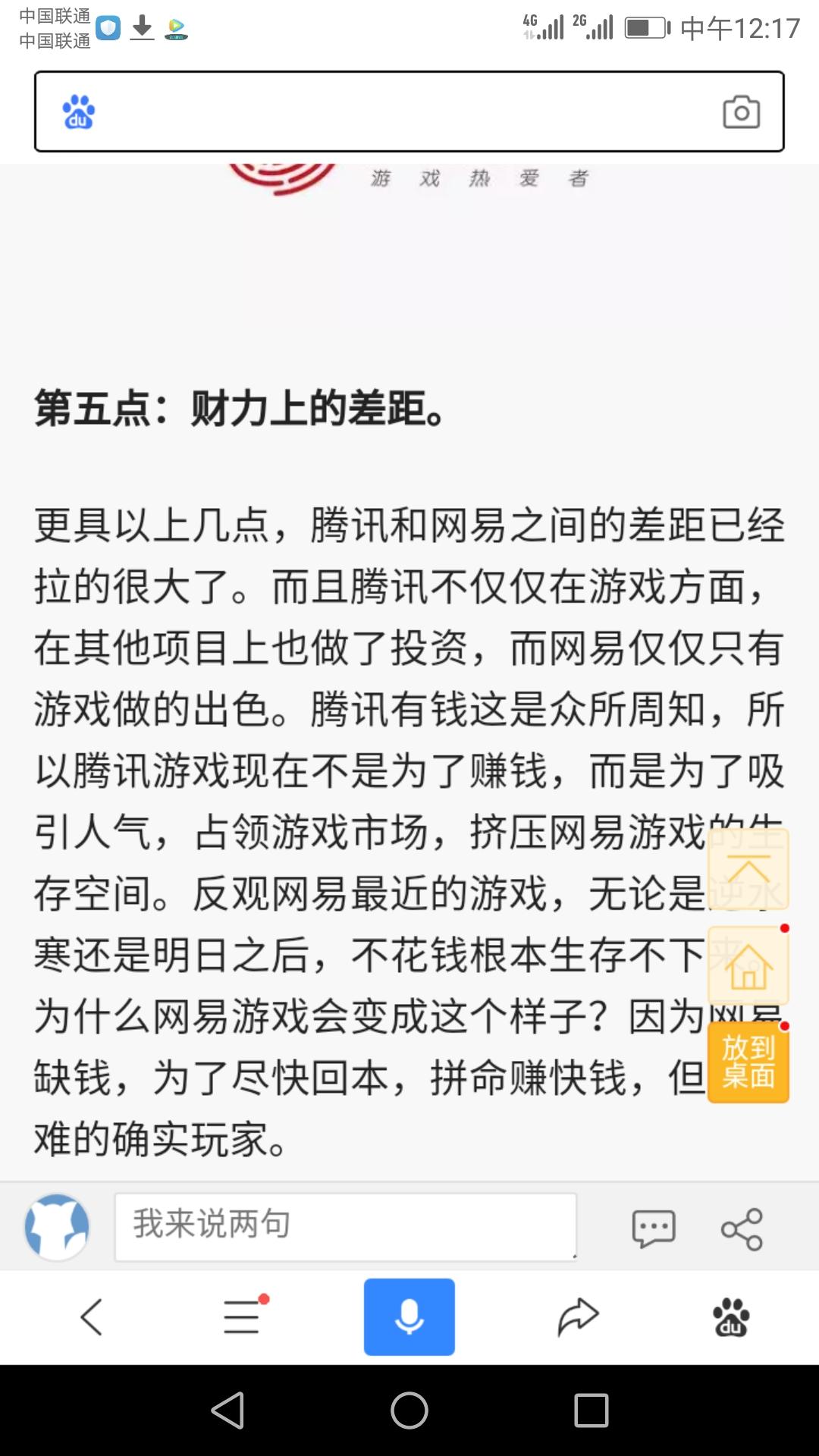Open the Baidu paw home in the bottom toolbar
The image size is (819, 1456).
(x=731, y=1316)
